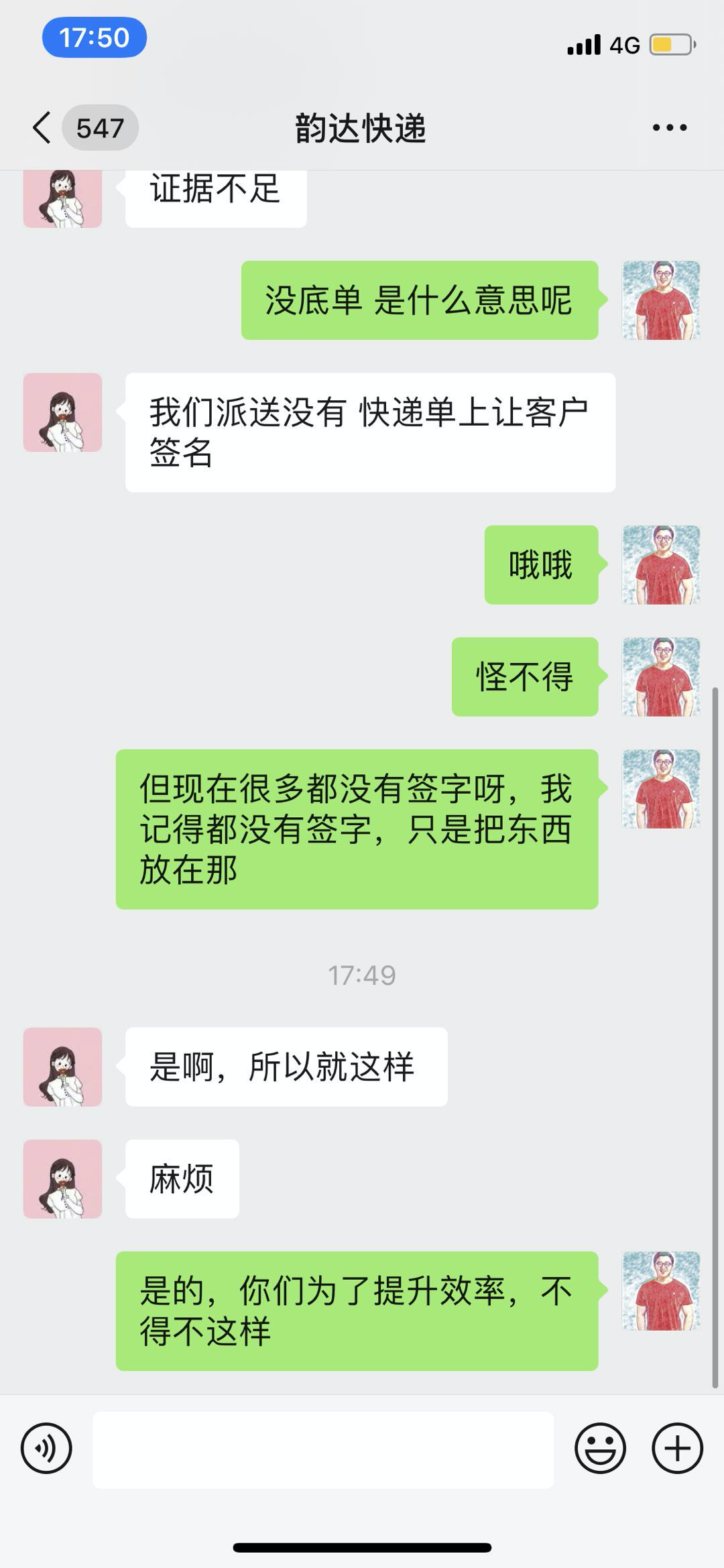The image size is (724, 1568).
Task: Tap the message text input field
Action: [323, 1449]
